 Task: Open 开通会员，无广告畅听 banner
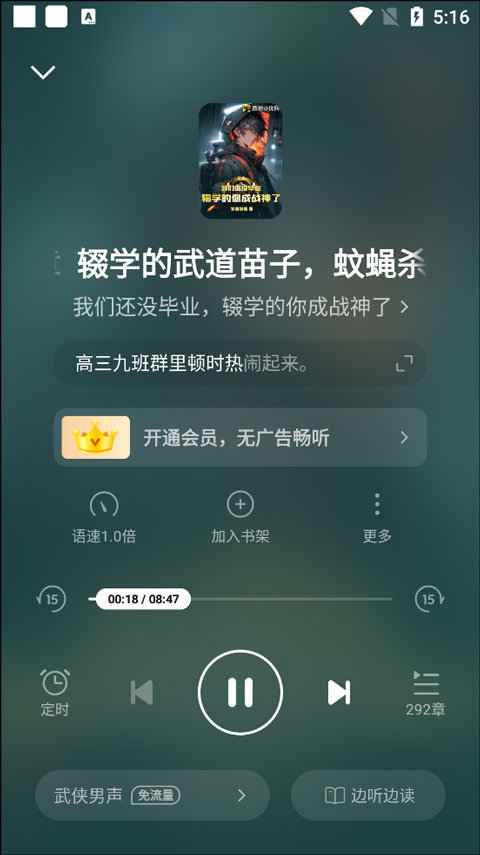click(240, 437)
